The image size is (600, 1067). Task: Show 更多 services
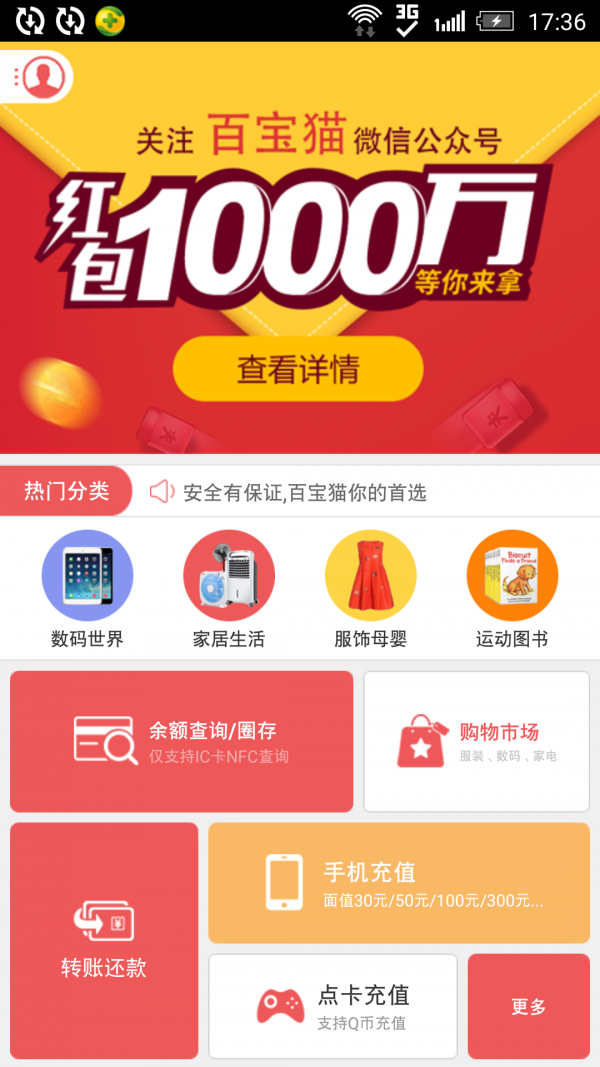529,1006
